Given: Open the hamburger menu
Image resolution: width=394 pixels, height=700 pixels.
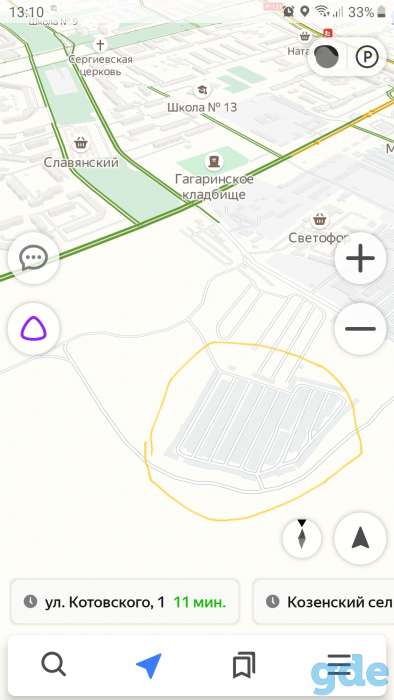Looking at the screenshot, I should pos(339,665).
